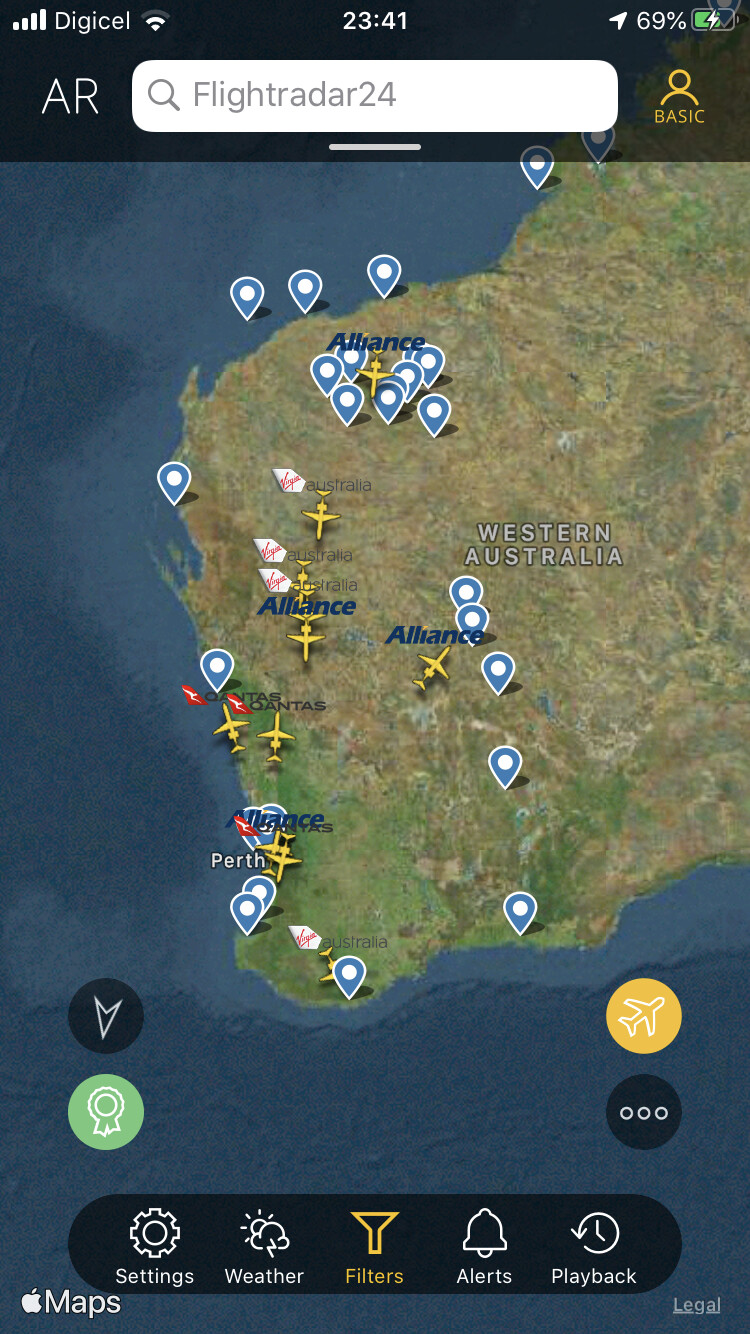750x1334 pixels.
Task: Show Weather options
Action: pos(264,1246)
